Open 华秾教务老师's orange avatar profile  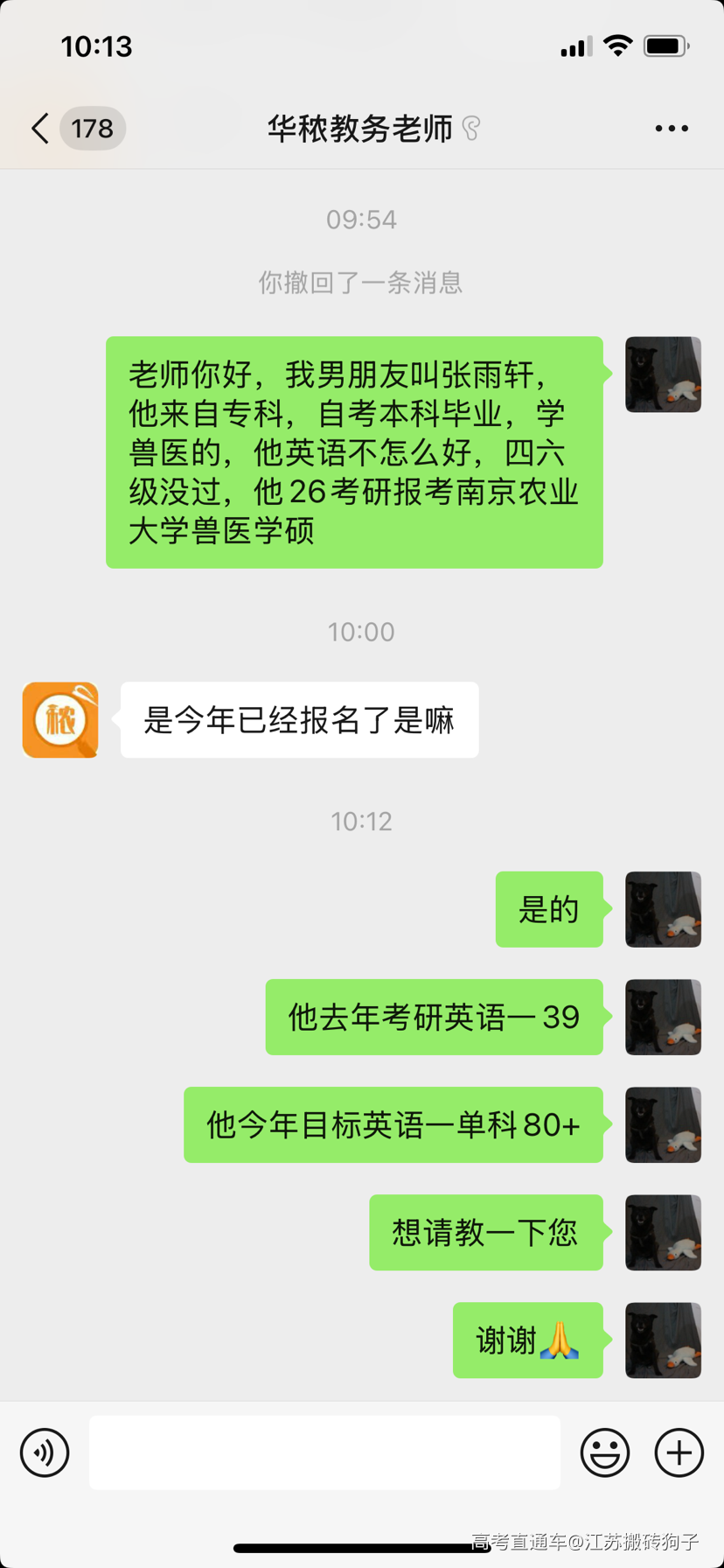60,720
